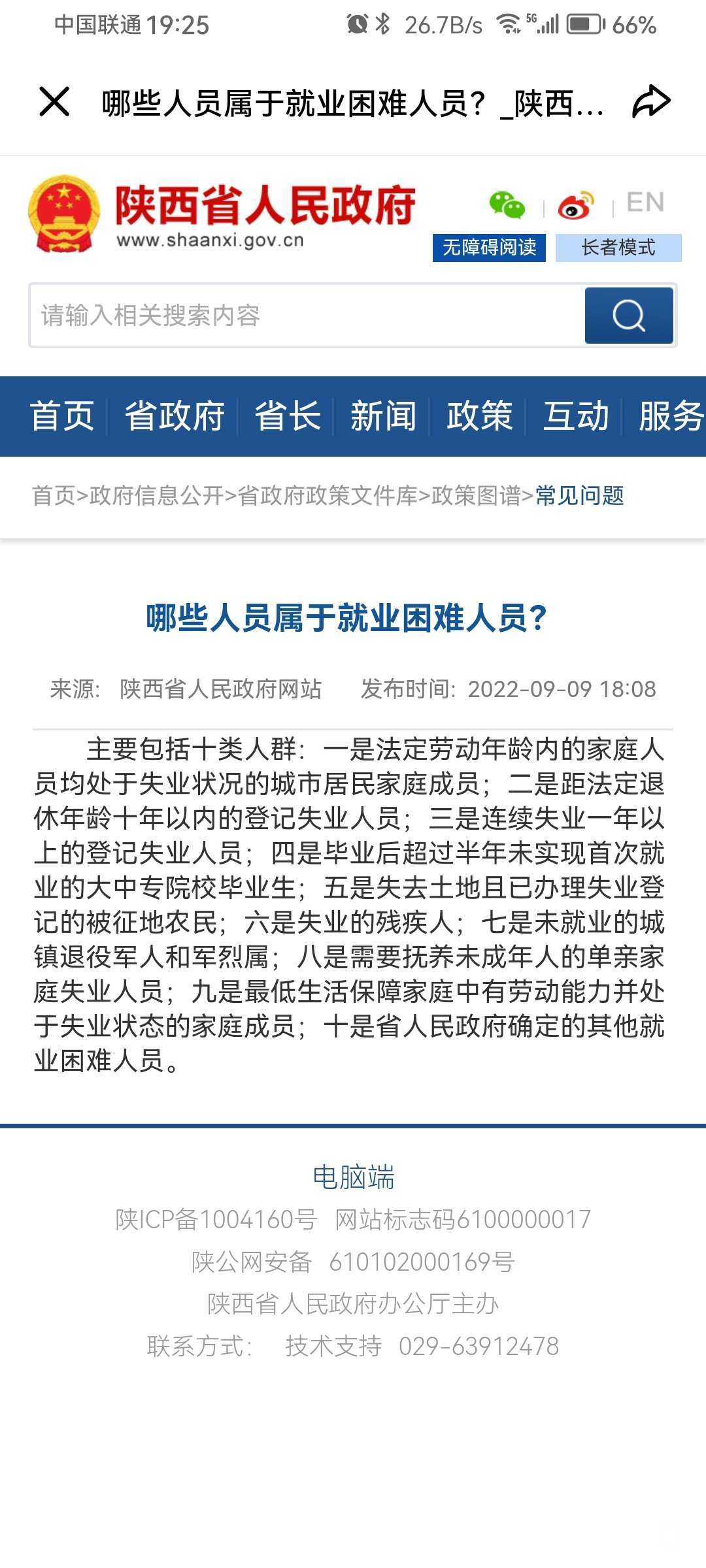Open the Weibo icon link
This screenshot has width=706, height=1568.
(x=576, y=205)
